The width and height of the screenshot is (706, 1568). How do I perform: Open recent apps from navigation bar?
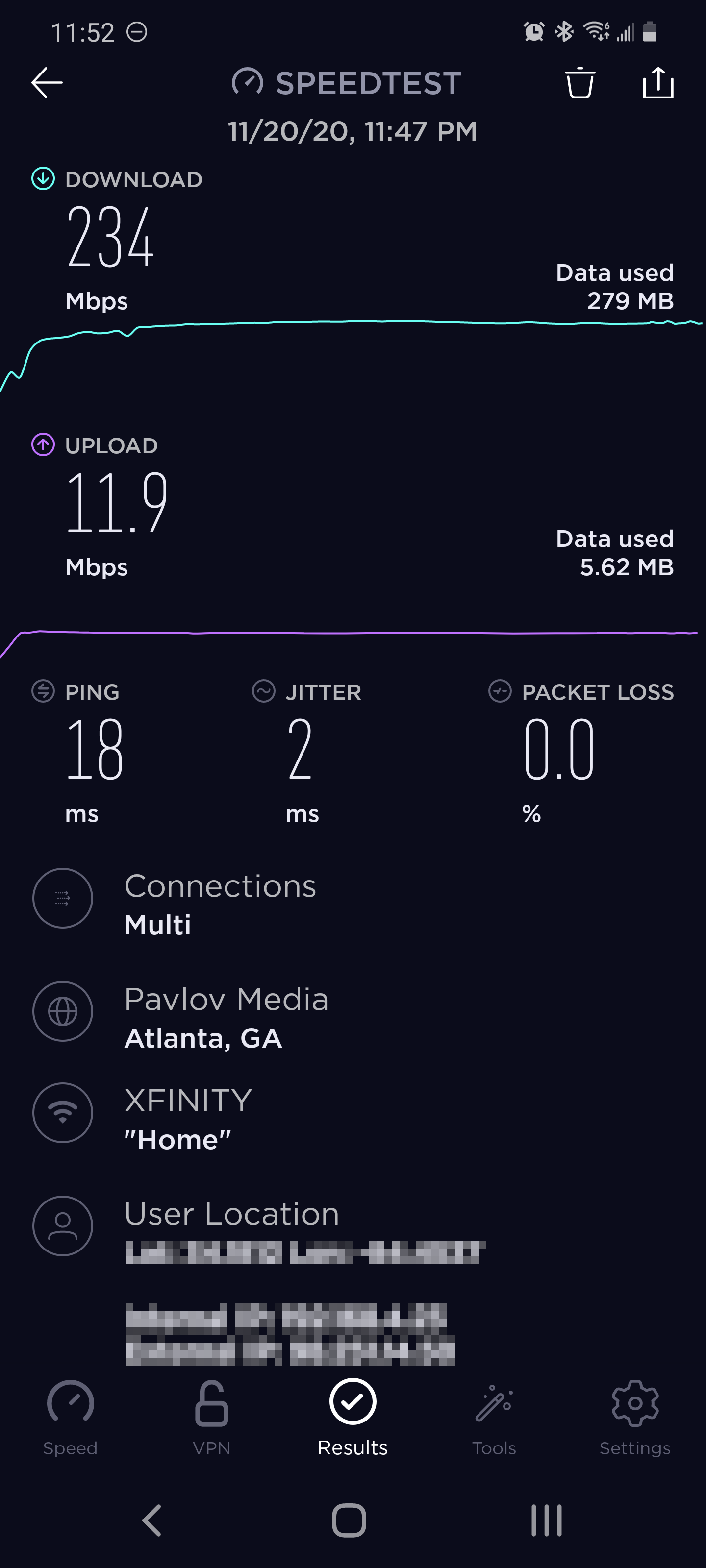546,1520
